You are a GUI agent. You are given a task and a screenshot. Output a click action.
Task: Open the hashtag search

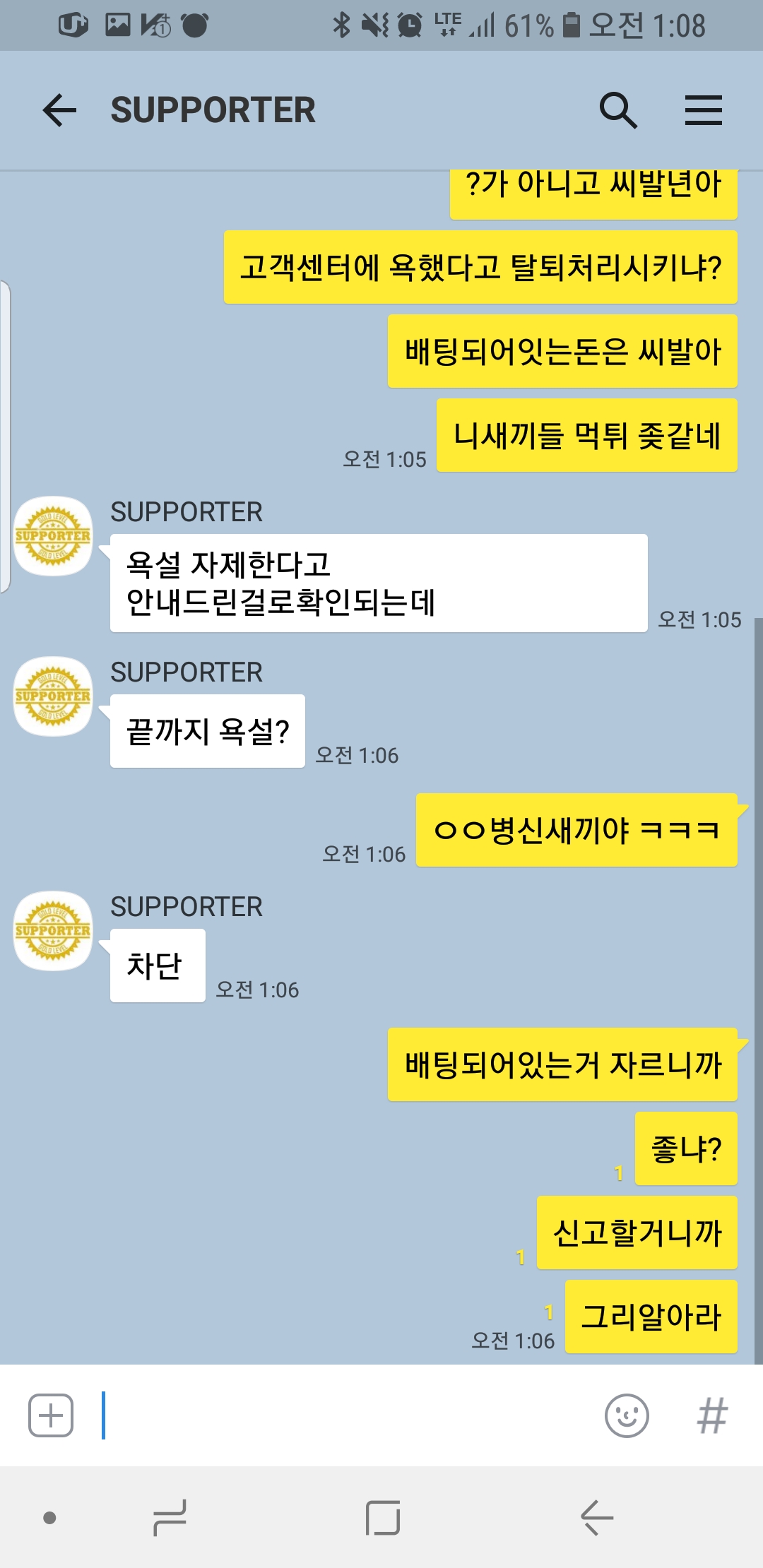(712, 1415)
